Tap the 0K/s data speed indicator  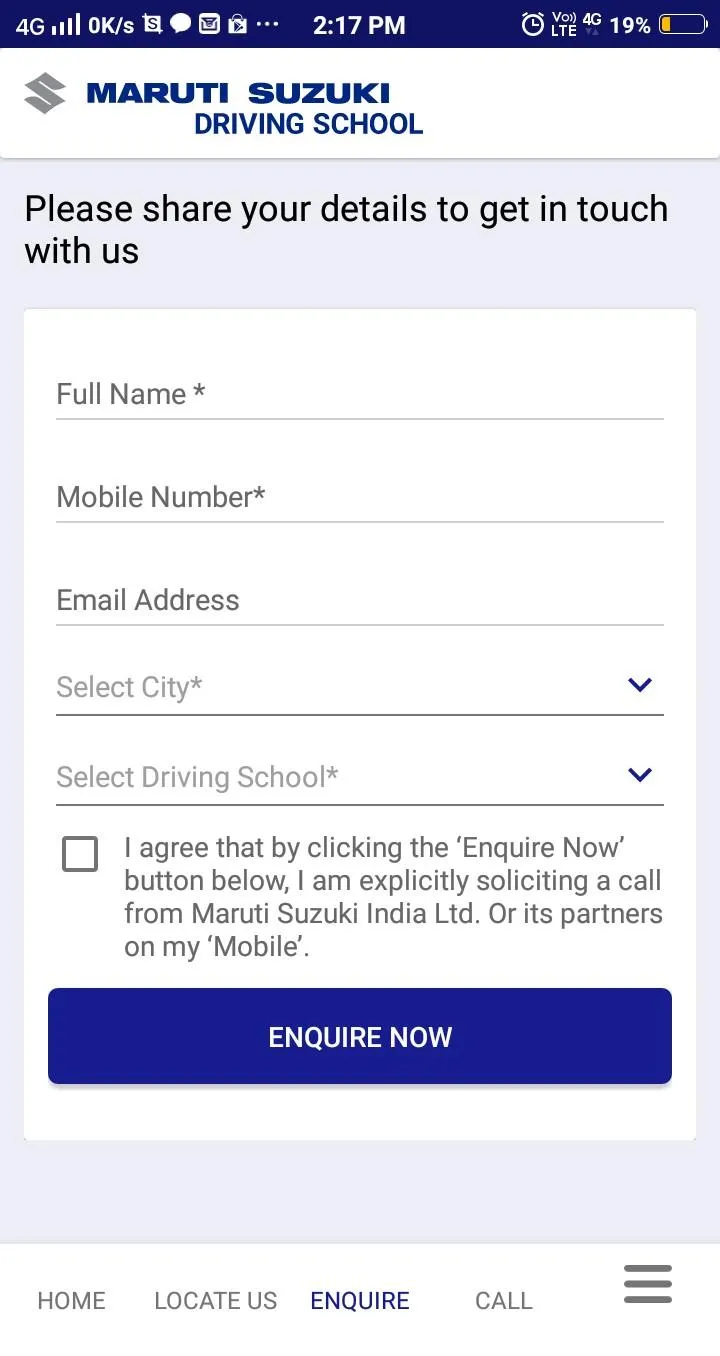coord(110,24)
